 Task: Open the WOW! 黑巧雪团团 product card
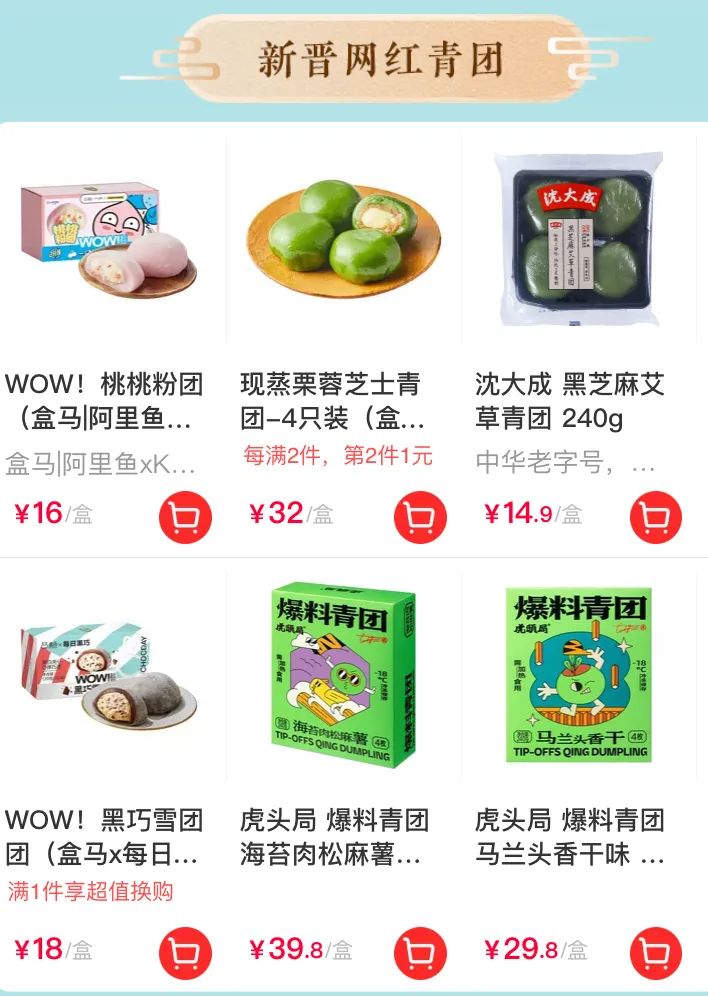(110, 690)
